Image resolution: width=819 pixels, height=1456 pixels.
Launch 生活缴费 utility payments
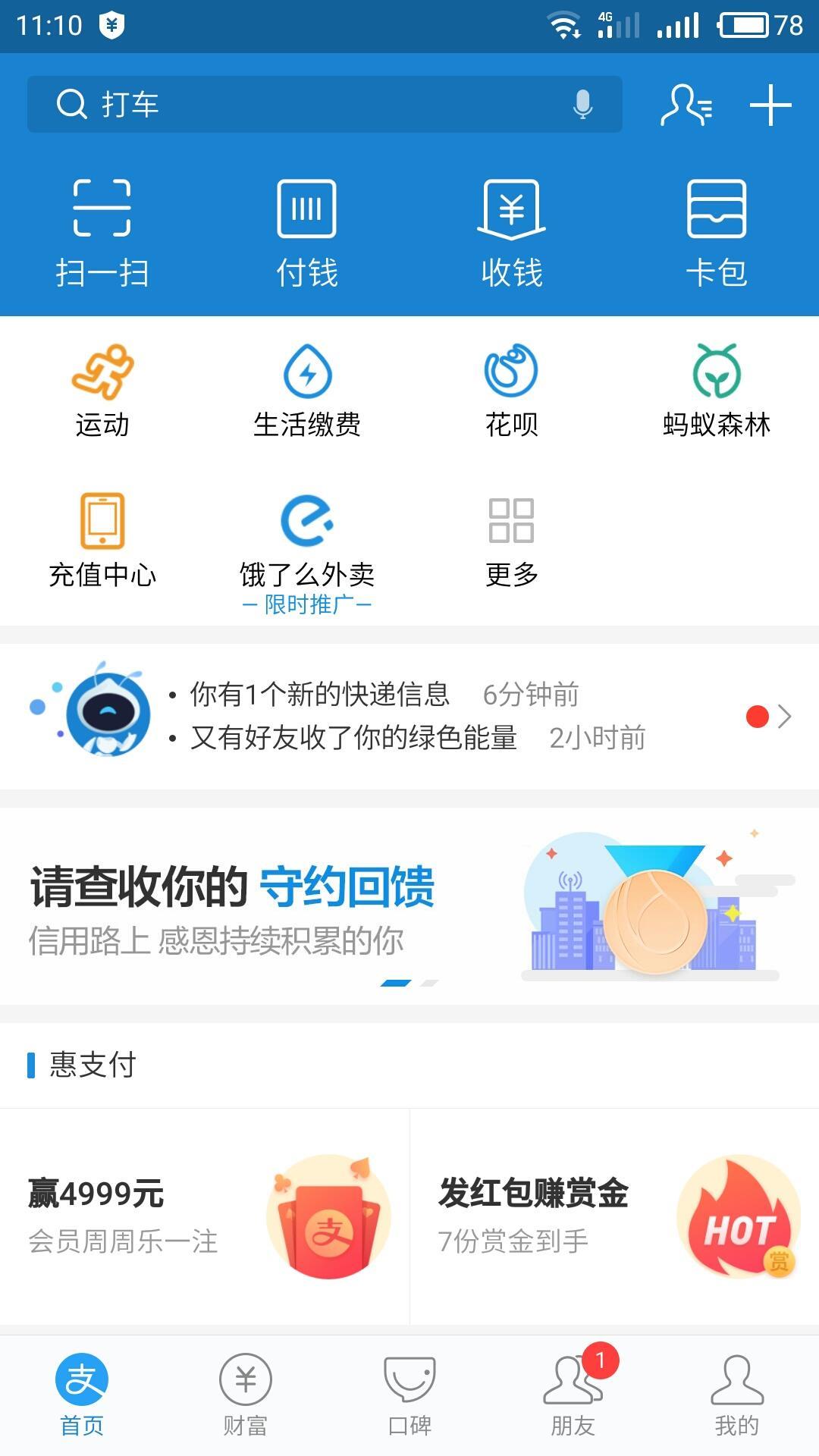[306, 391]
